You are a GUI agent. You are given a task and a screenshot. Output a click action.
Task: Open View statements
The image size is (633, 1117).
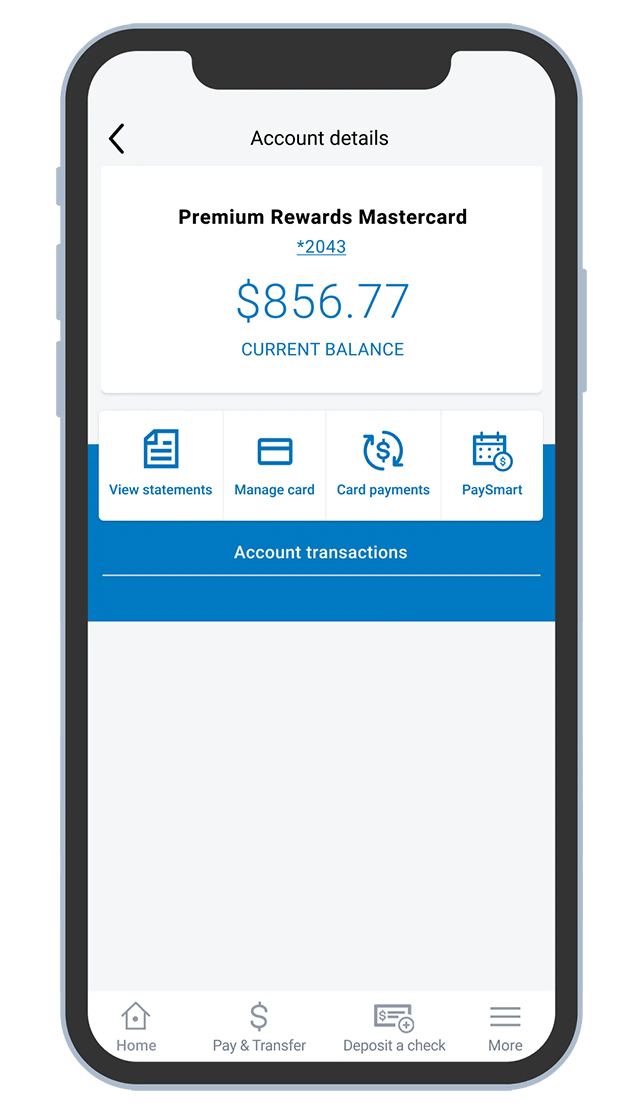point(160,465)
